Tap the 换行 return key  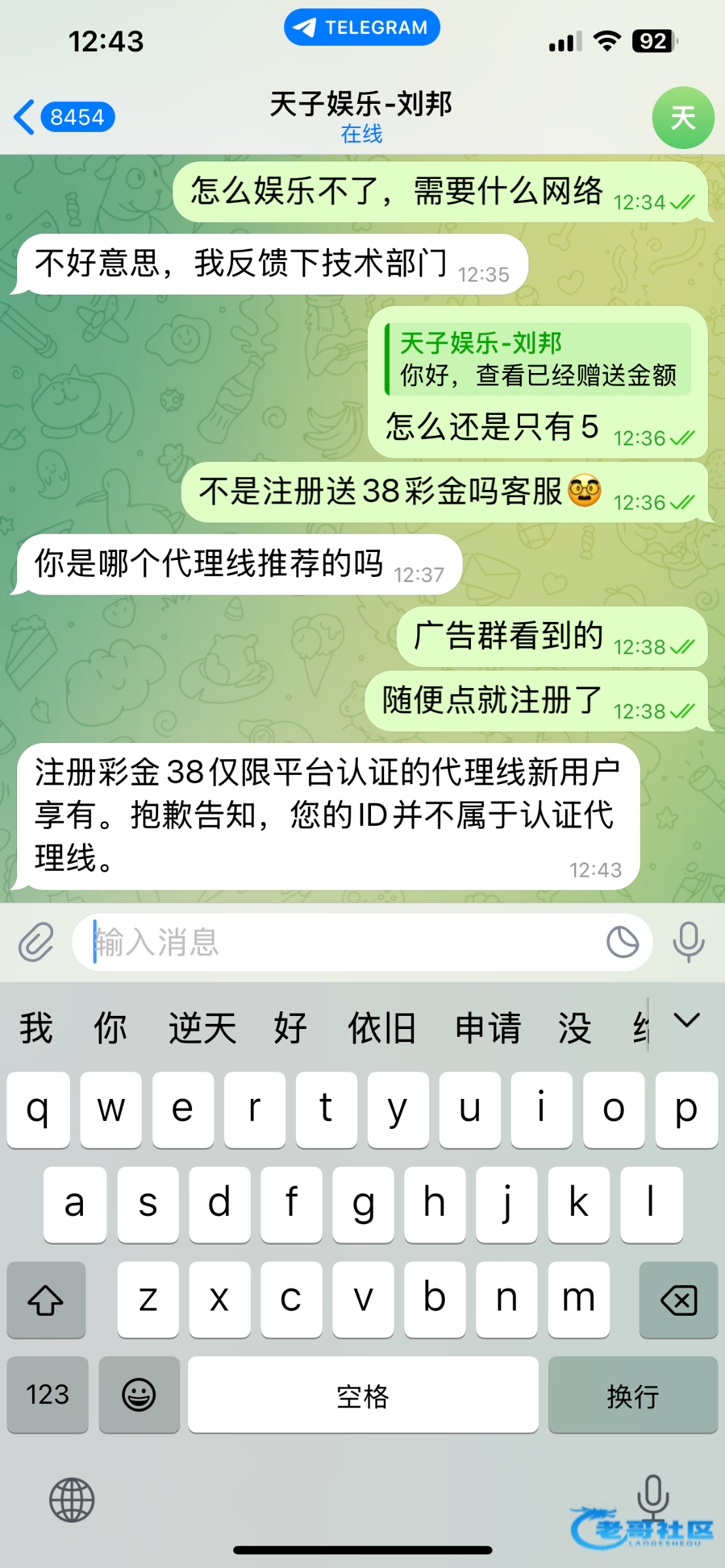632,1395
